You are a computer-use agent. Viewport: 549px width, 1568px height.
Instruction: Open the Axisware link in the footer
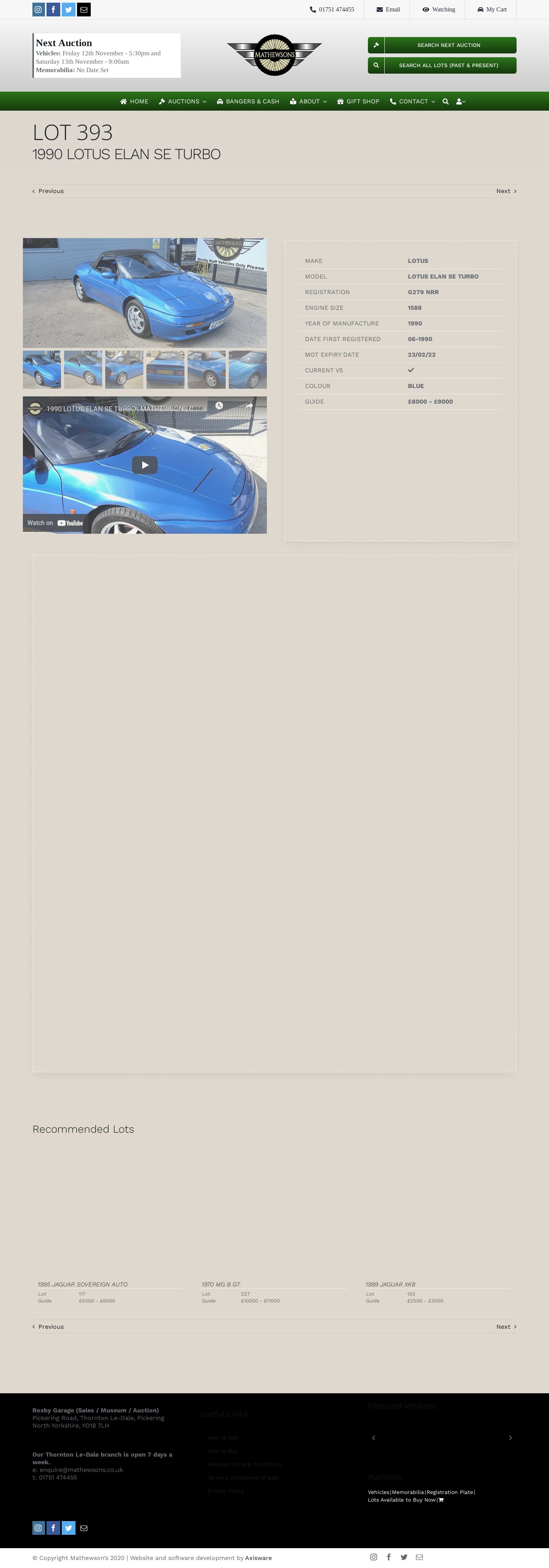(x=258, y=1558)
